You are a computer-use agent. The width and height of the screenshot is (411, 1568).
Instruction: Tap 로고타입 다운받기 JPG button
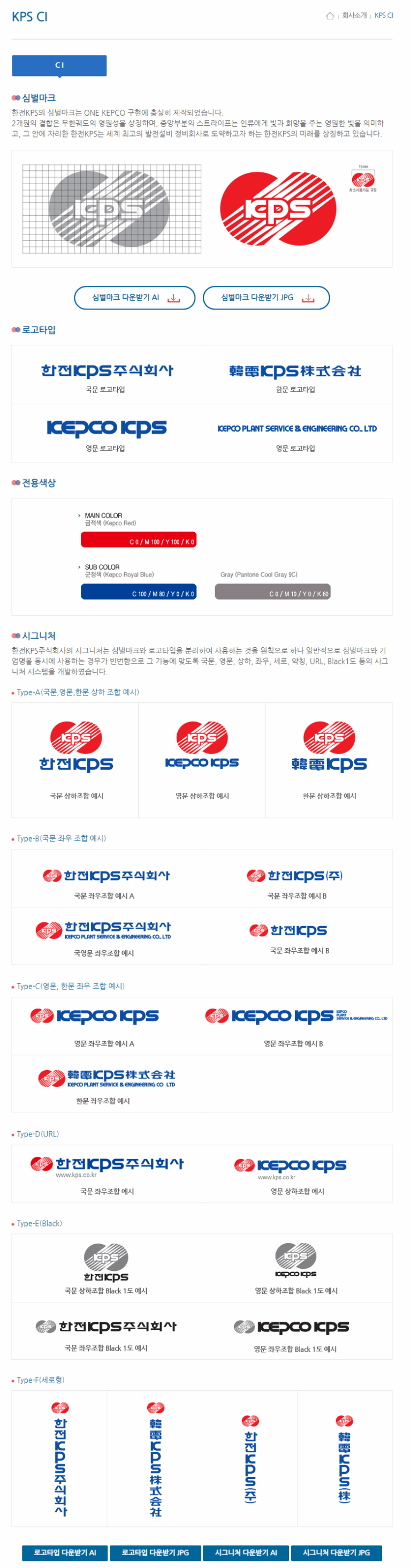click(155, 1552)
